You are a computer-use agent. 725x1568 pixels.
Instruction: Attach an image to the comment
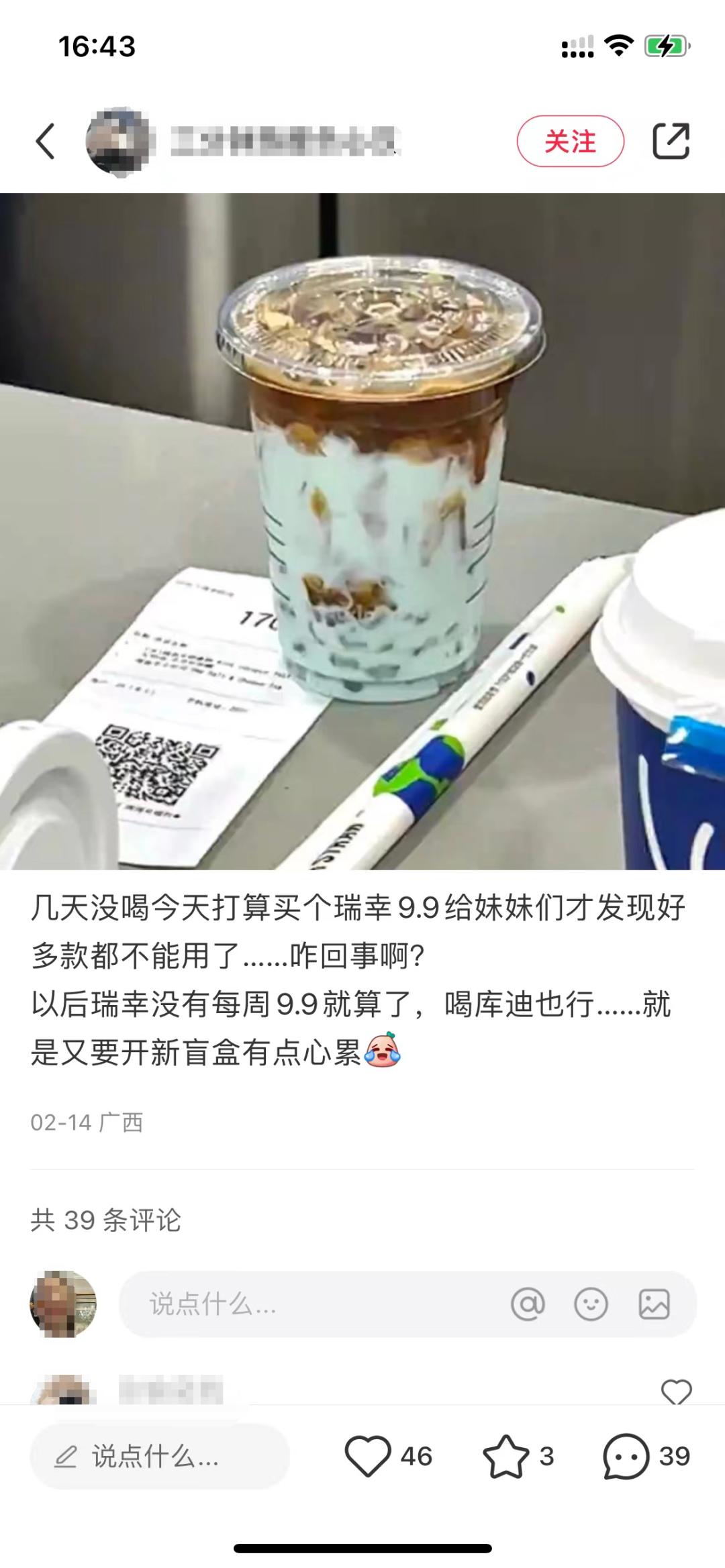coord(654,1304)
